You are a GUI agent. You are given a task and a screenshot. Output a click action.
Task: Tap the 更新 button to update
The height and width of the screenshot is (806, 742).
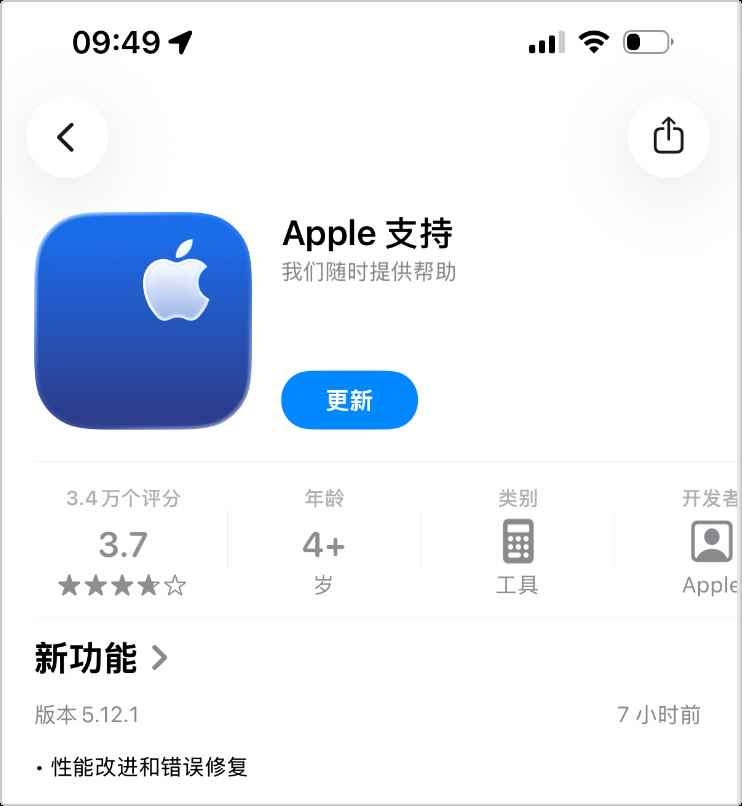[x=349, y=400]
